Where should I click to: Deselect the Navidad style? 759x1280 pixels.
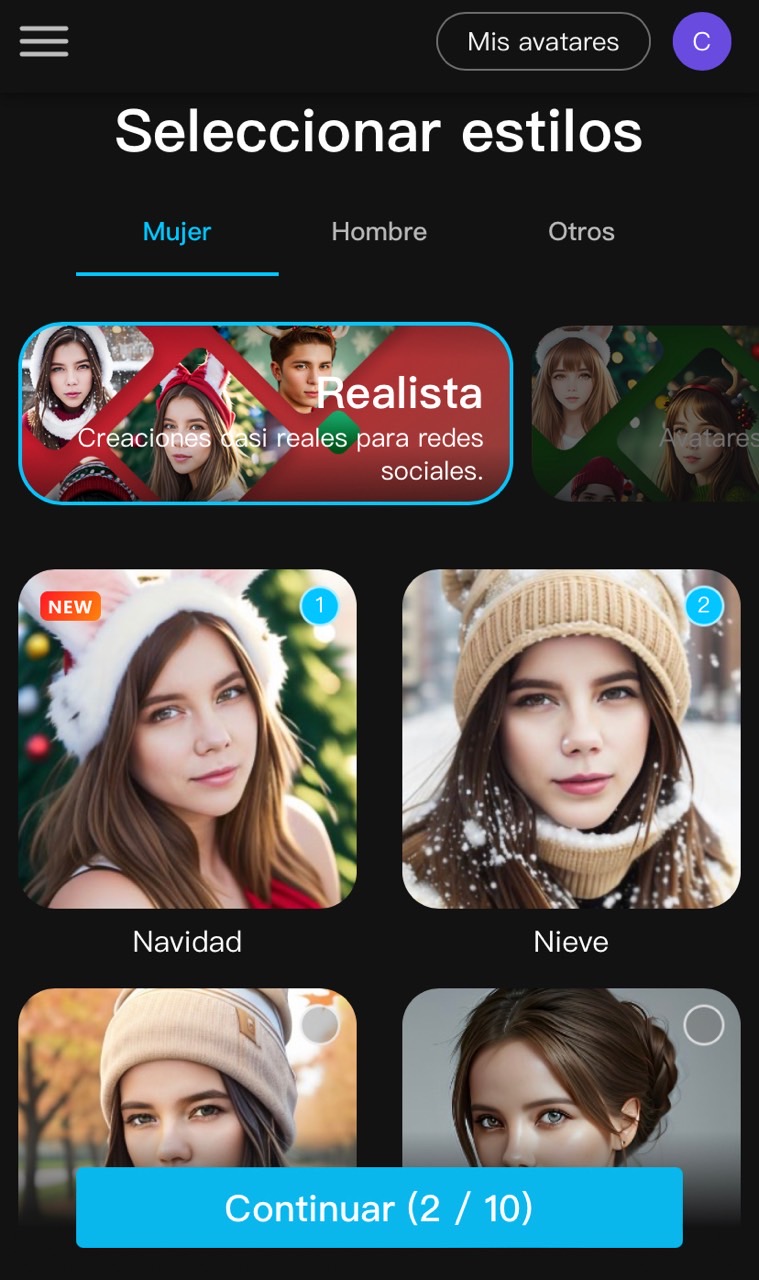187,738
